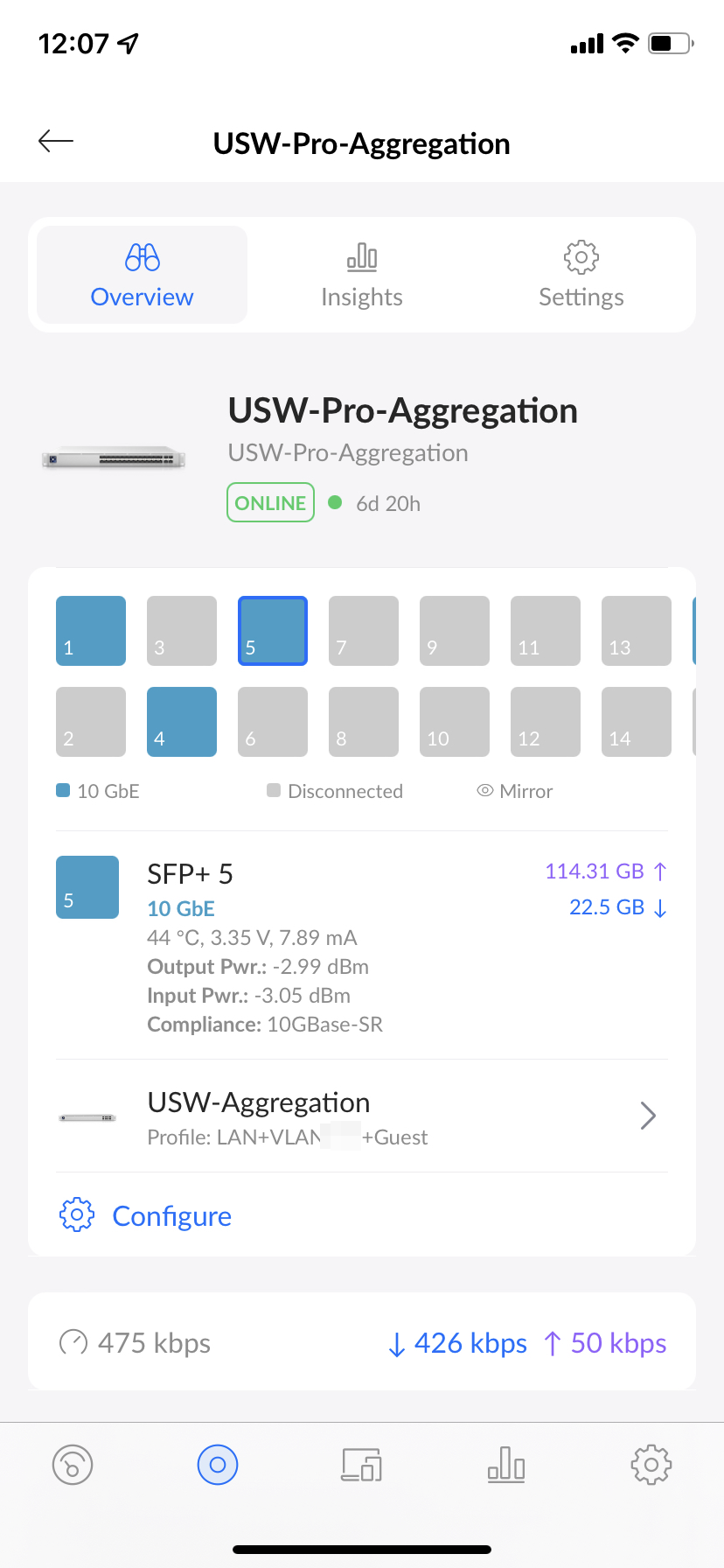724x1568 pixels.
Task: Open the dashboard tab in bottom bar
Action: [73, 1464]
